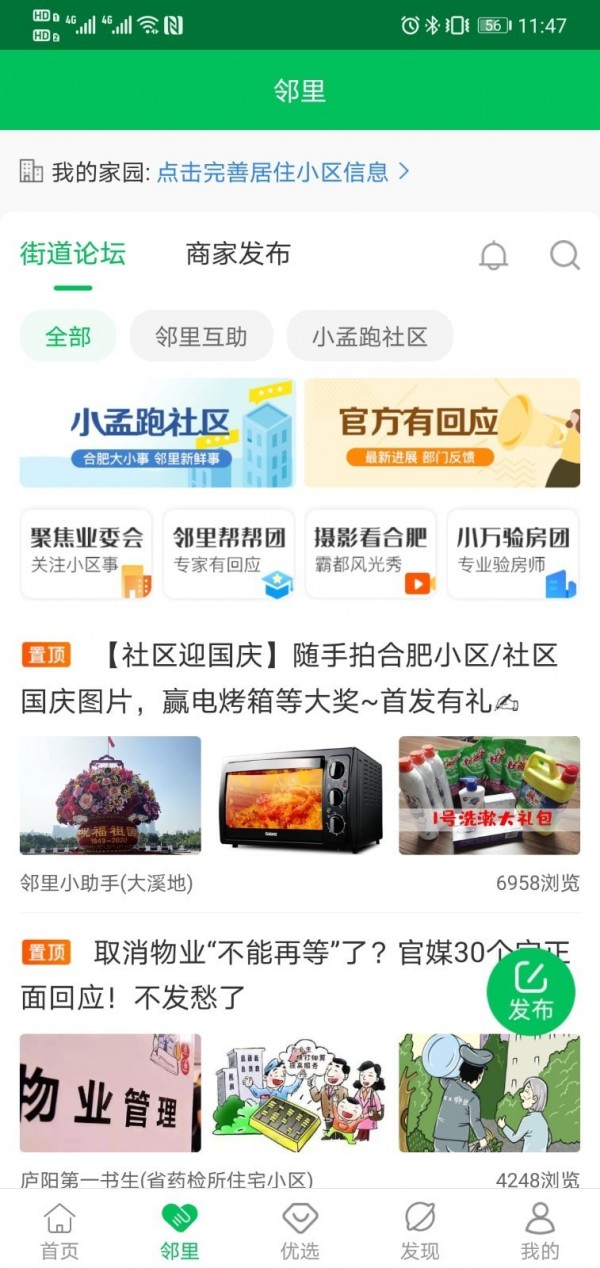Image resolution: width=600 pixels, height=1268 pixels.
Task: Go to the 首页 tab
Action: pos(60,1230)
